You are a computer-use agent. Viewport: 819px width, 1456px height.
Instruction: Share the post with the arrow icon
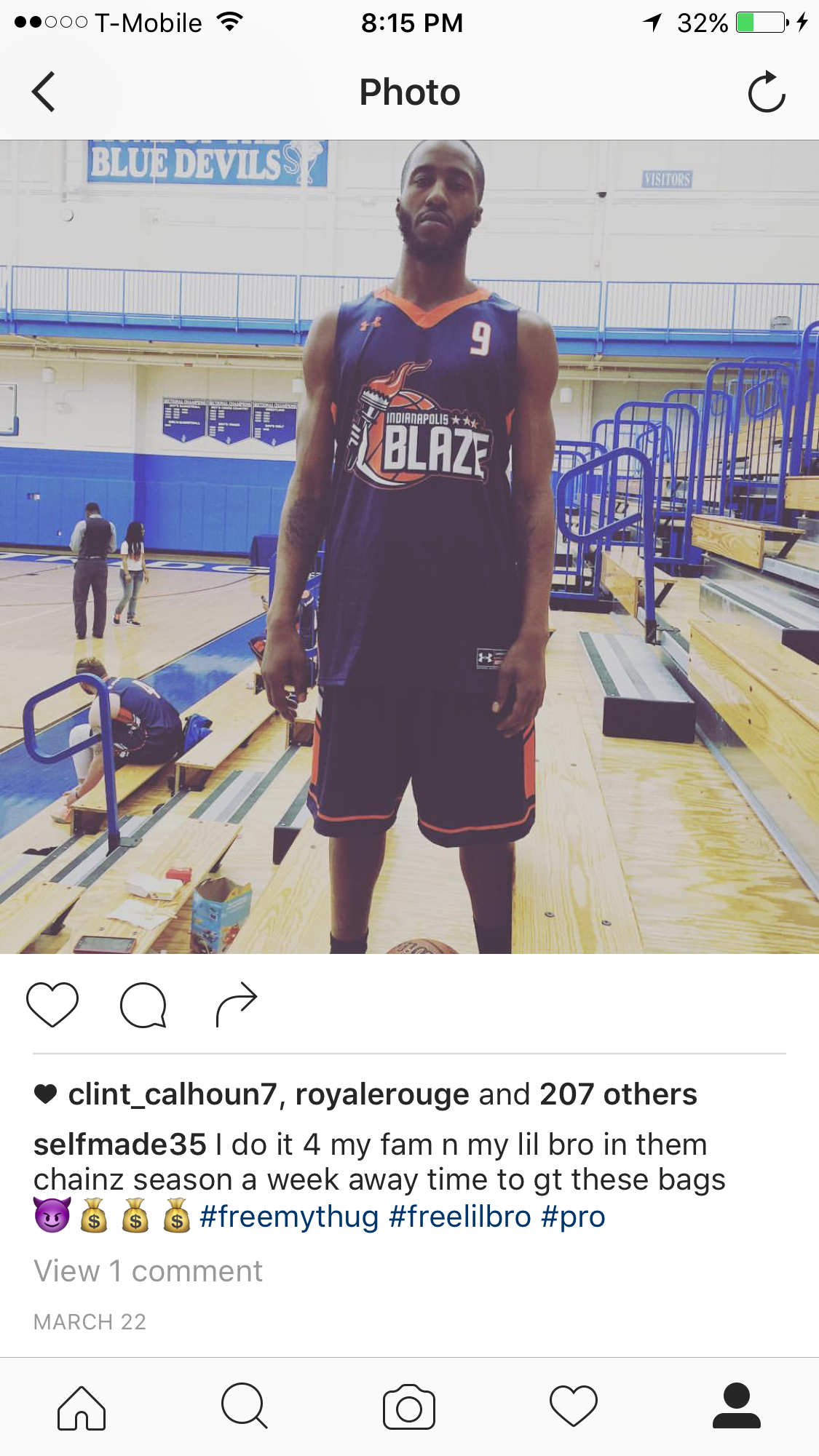point(237,1004)
